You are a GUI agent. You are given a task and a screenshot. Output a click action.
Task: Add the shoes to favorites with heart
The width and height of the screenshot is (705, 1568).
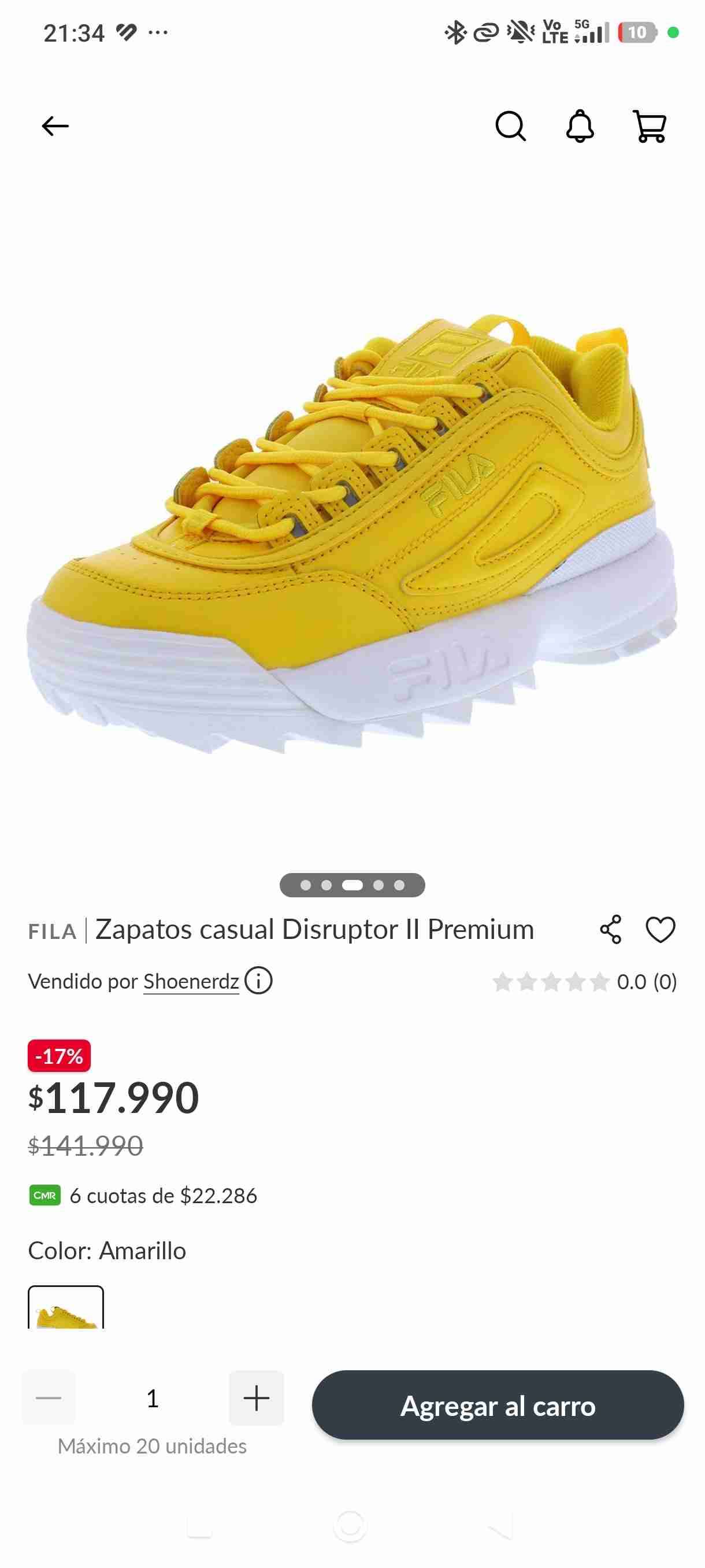[660, 930]
